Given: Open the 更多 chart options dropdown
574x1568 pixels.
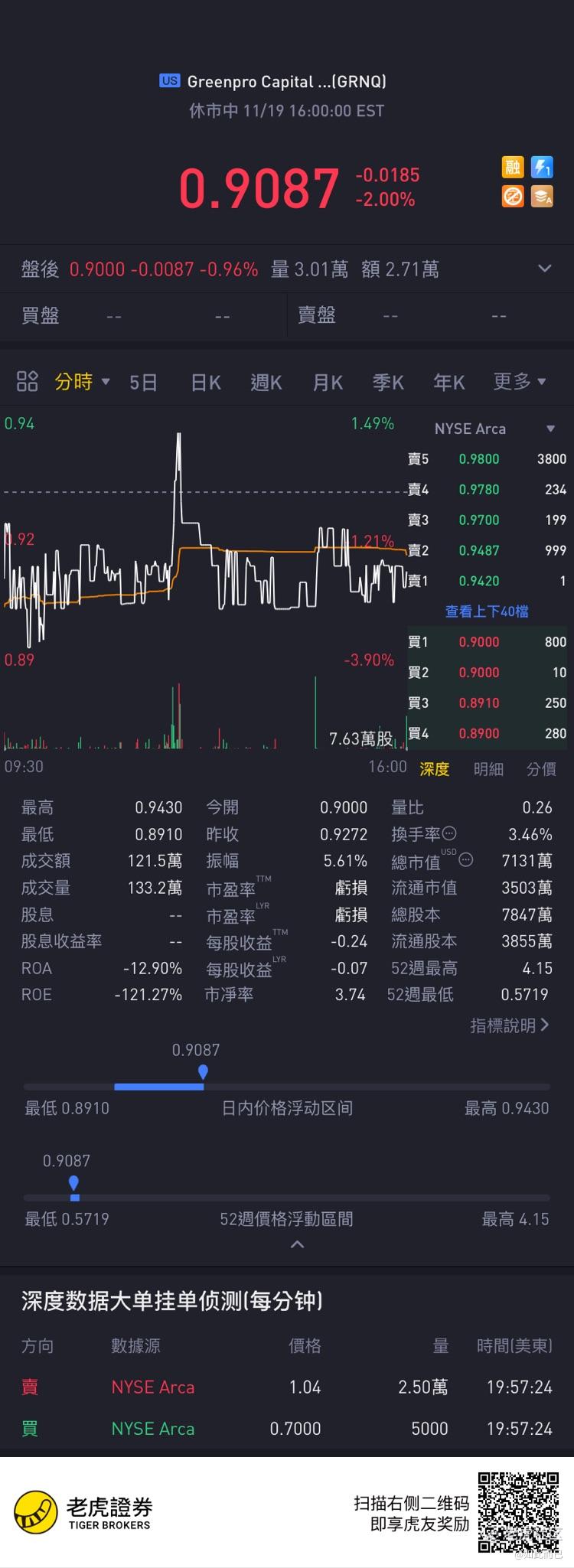Looking at the screenshot, I should tap(520, 381).
